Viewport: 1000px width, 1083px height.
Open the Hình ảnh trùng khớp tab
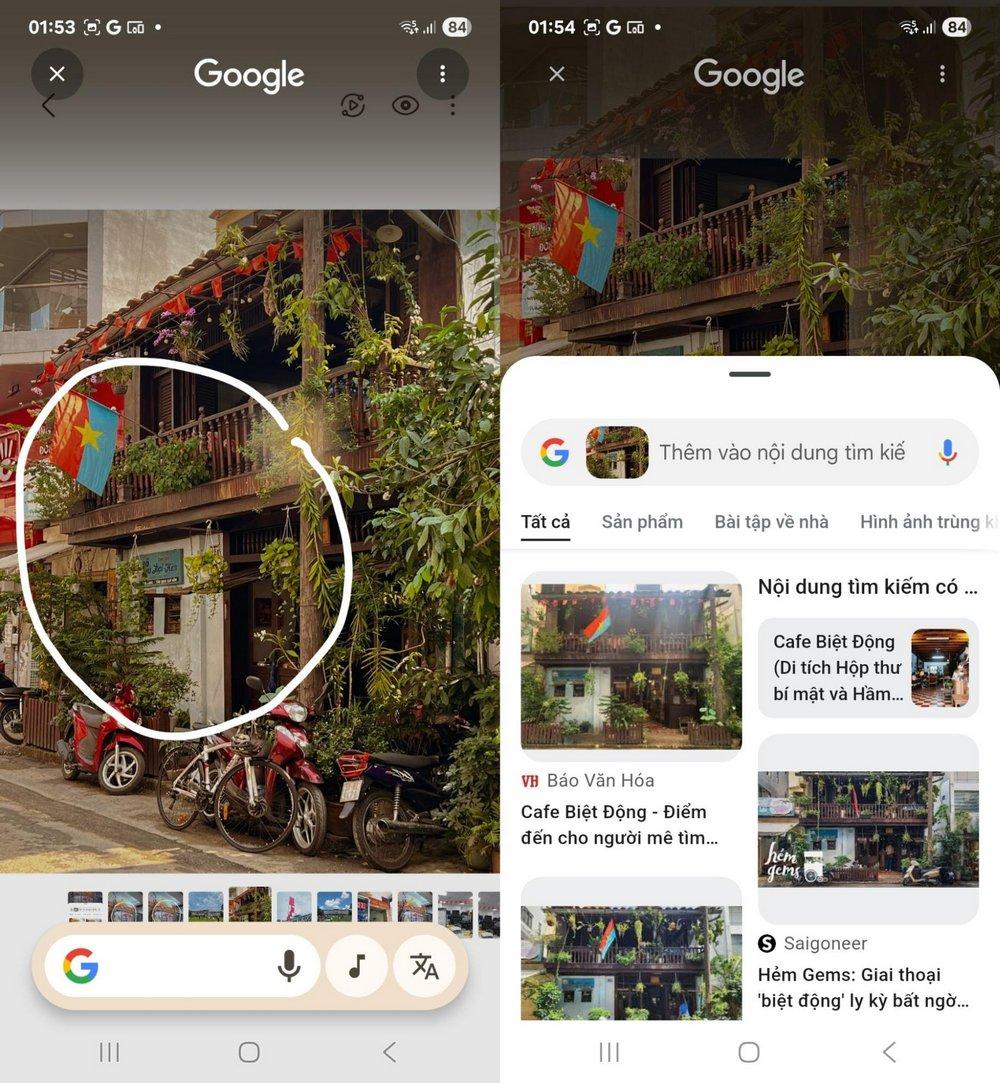coord(928,522)
